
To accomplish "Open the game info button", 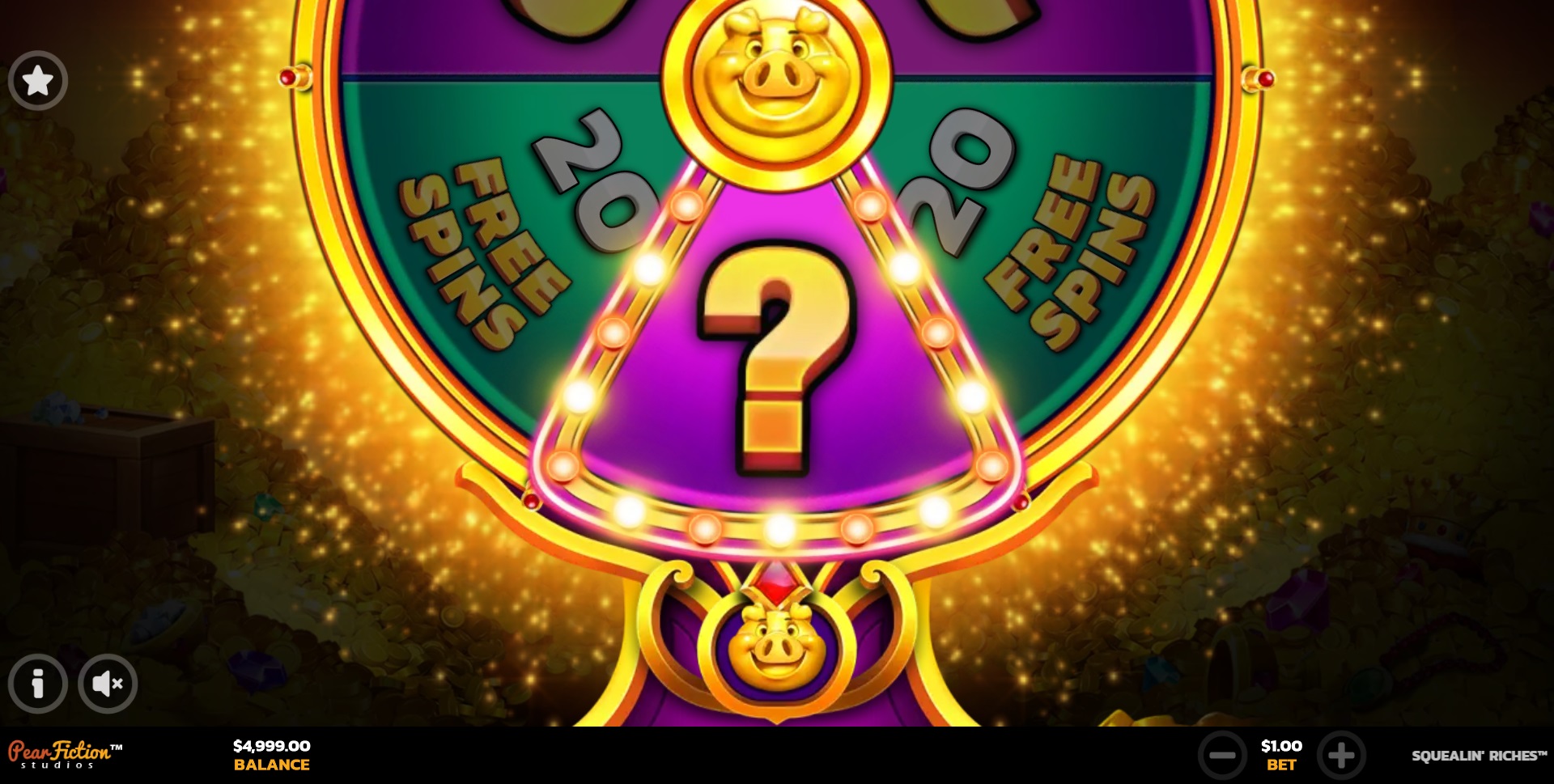I will 37,684.
